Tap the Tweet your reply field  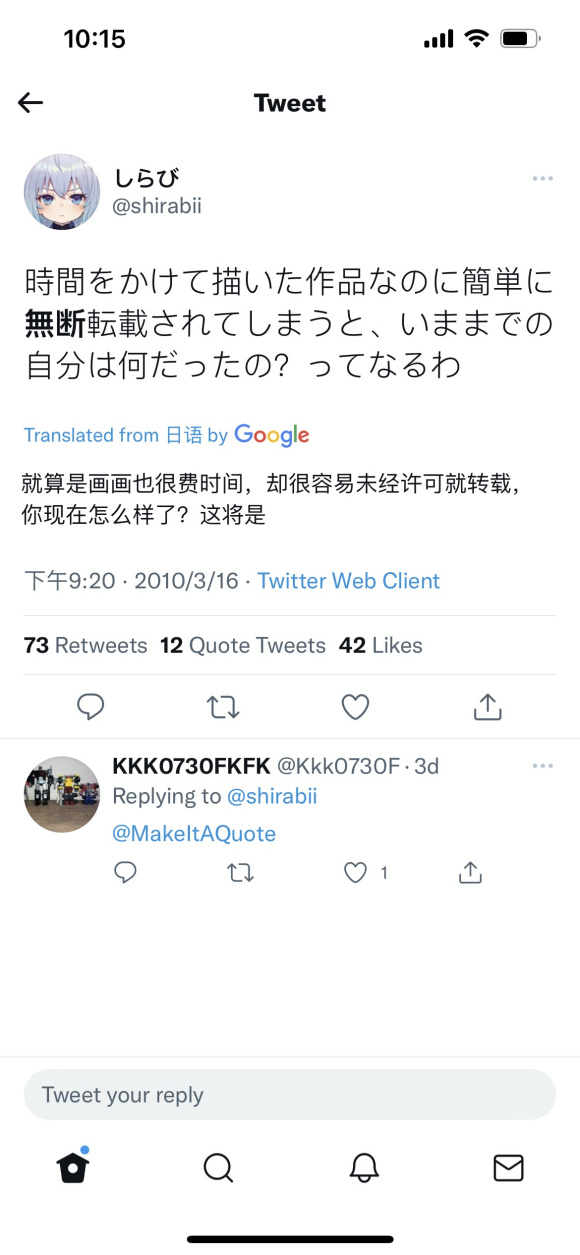coord(290,1095)
